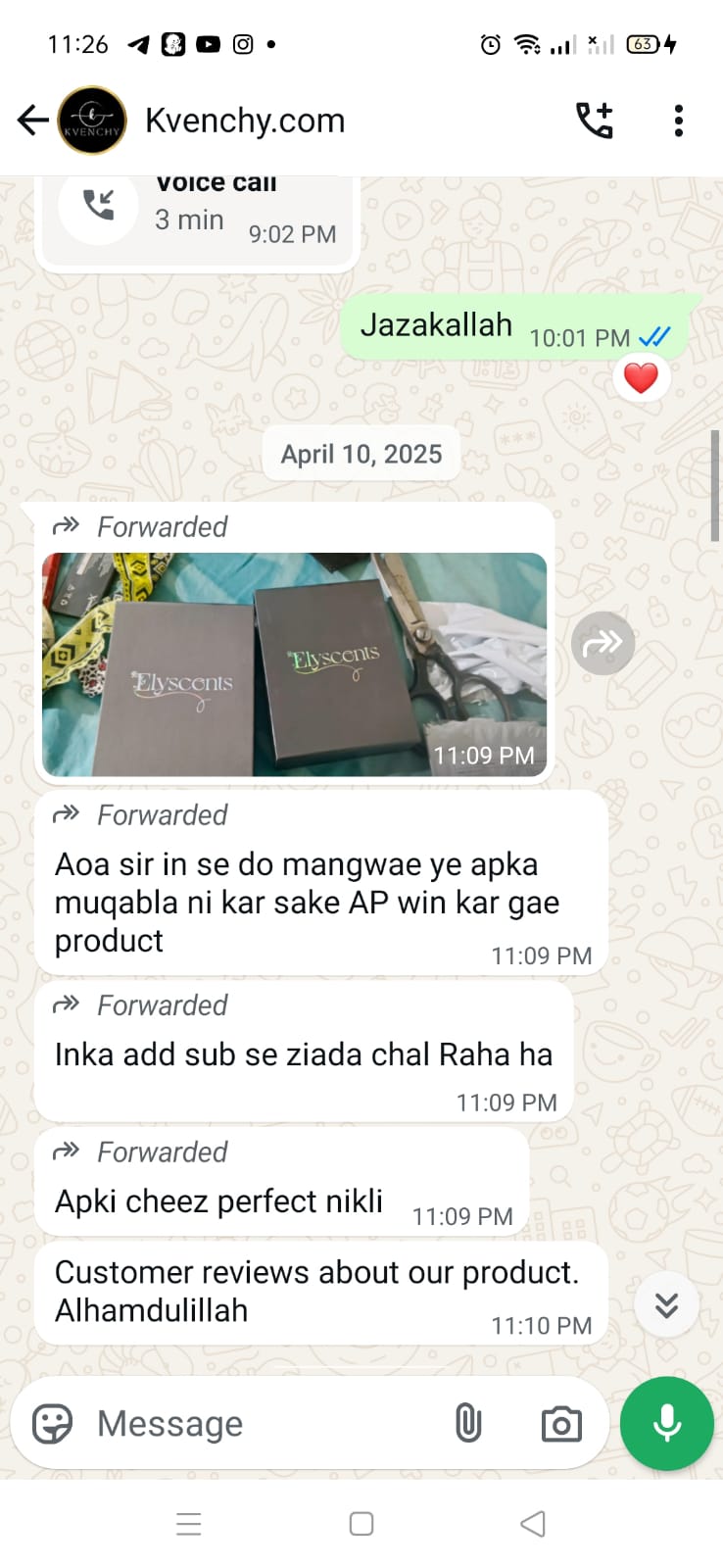View heart reaction on Jazakallah message
Image resolution: width=723 pixels, height=1568 pixels.
click(641, 377)
